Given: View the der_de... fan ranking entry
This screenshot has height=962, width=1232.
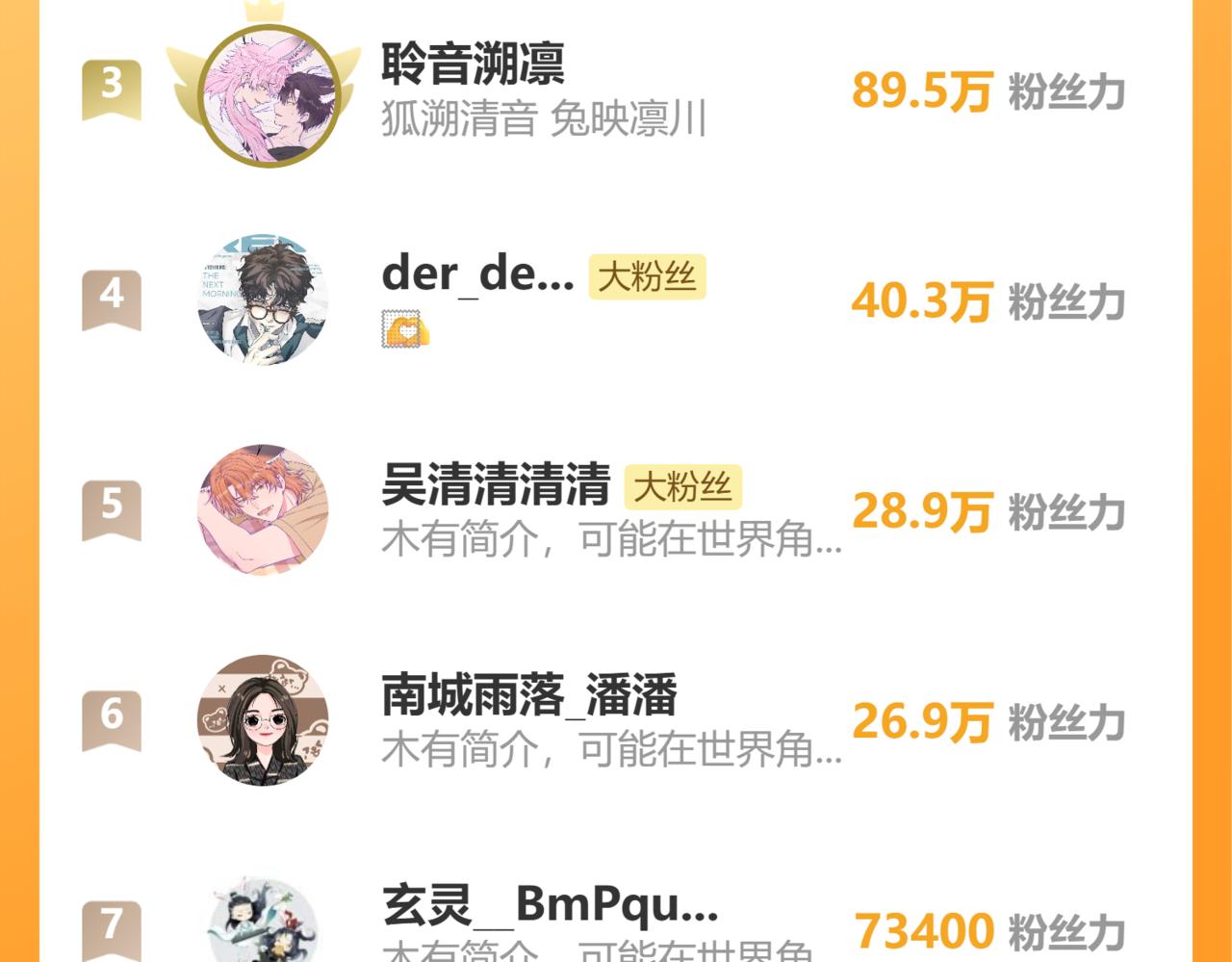Looking at the screenshot, I should coord(477,275).
